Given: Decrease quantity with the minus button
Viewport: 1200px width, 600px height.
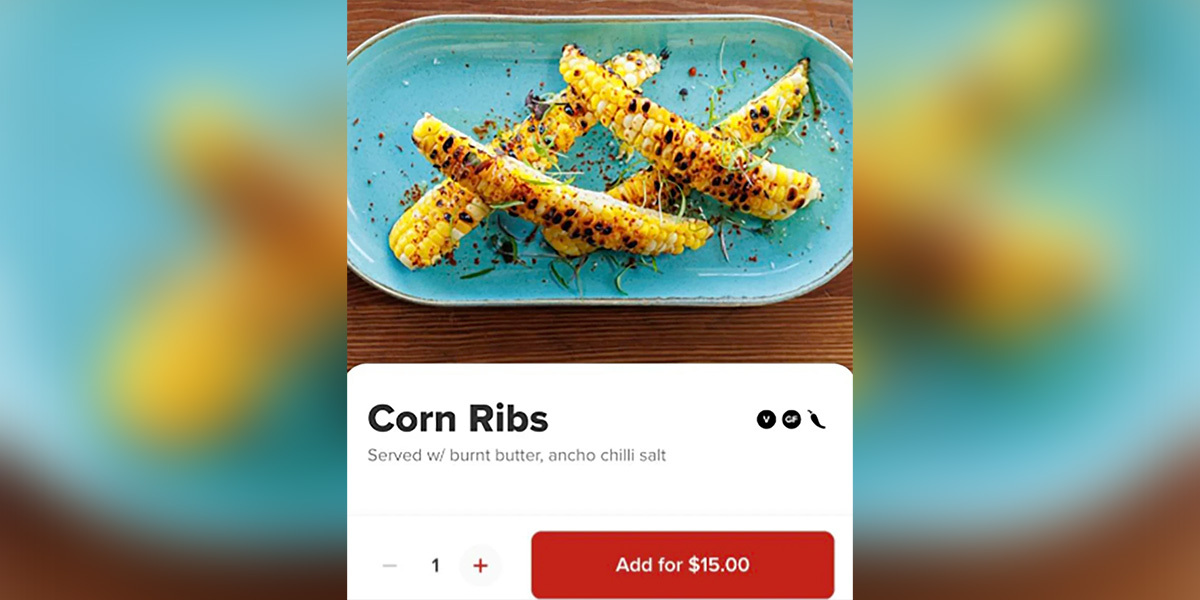Looking at the screenshot, I should pos(390,566).
